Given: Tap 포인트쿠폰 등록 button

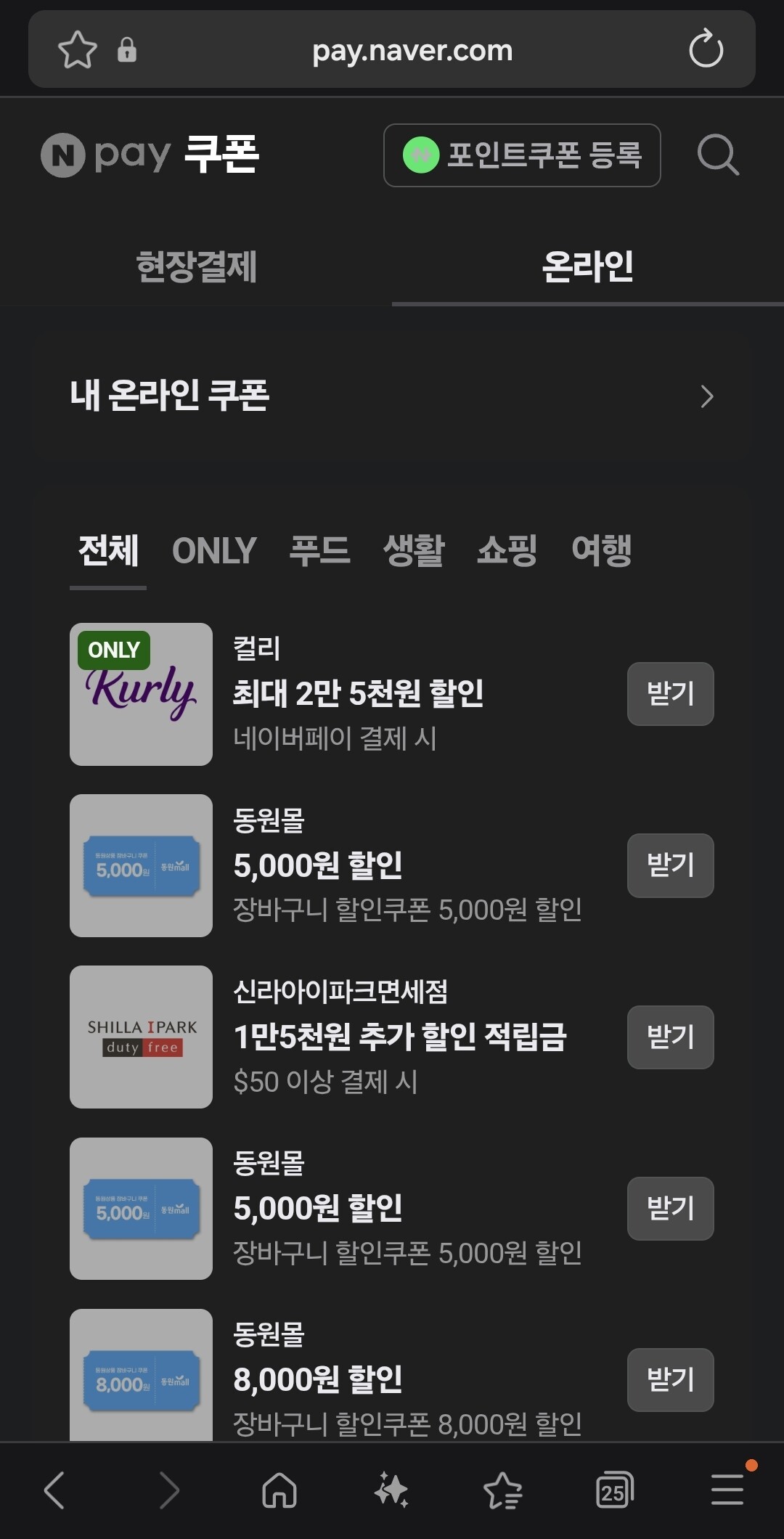Looking at the screenshot, I should point(522,155).
